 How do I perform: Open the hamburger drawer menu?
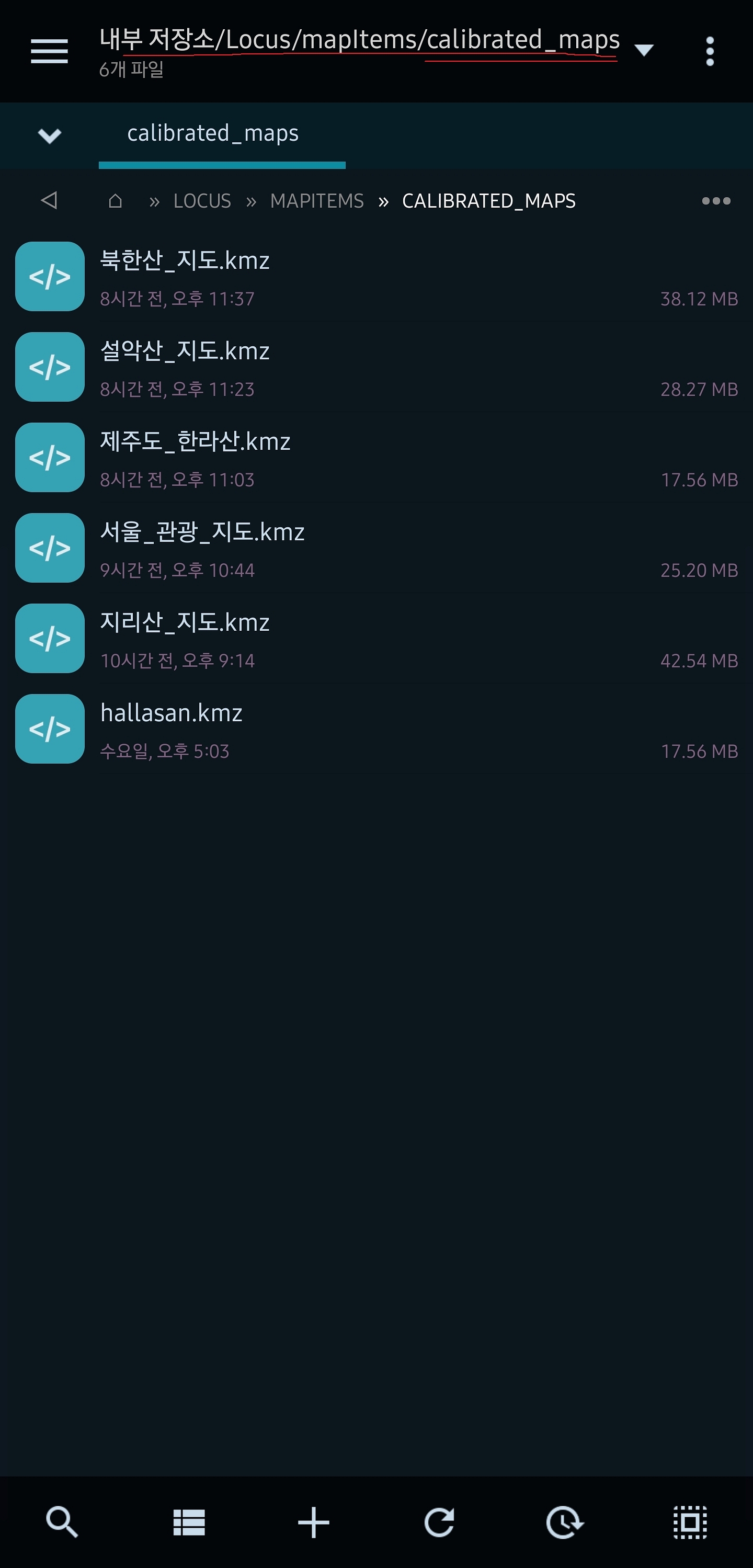point(49,51)
